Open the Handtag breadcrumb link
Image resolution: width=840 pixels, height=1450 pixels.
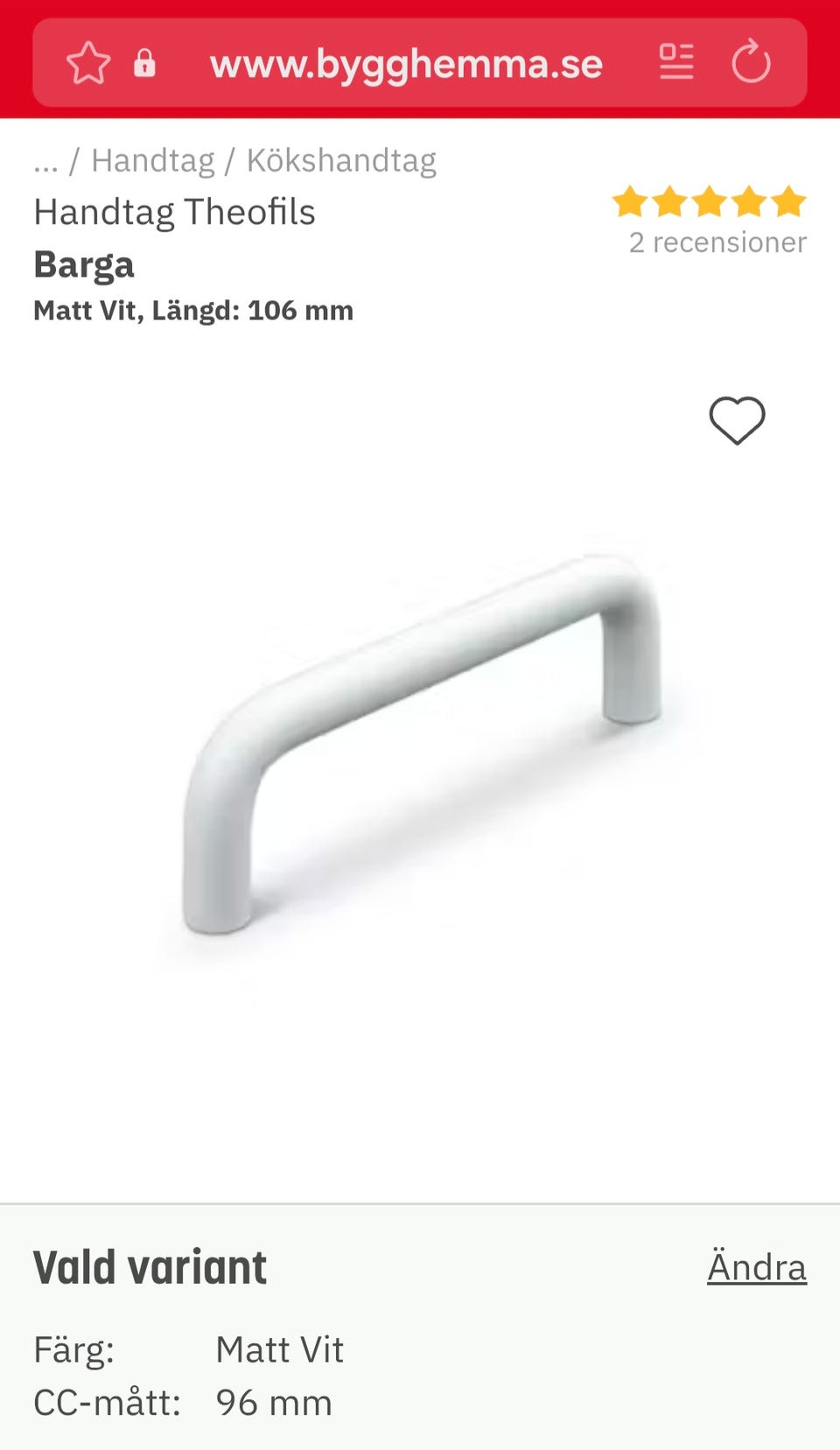152,161
